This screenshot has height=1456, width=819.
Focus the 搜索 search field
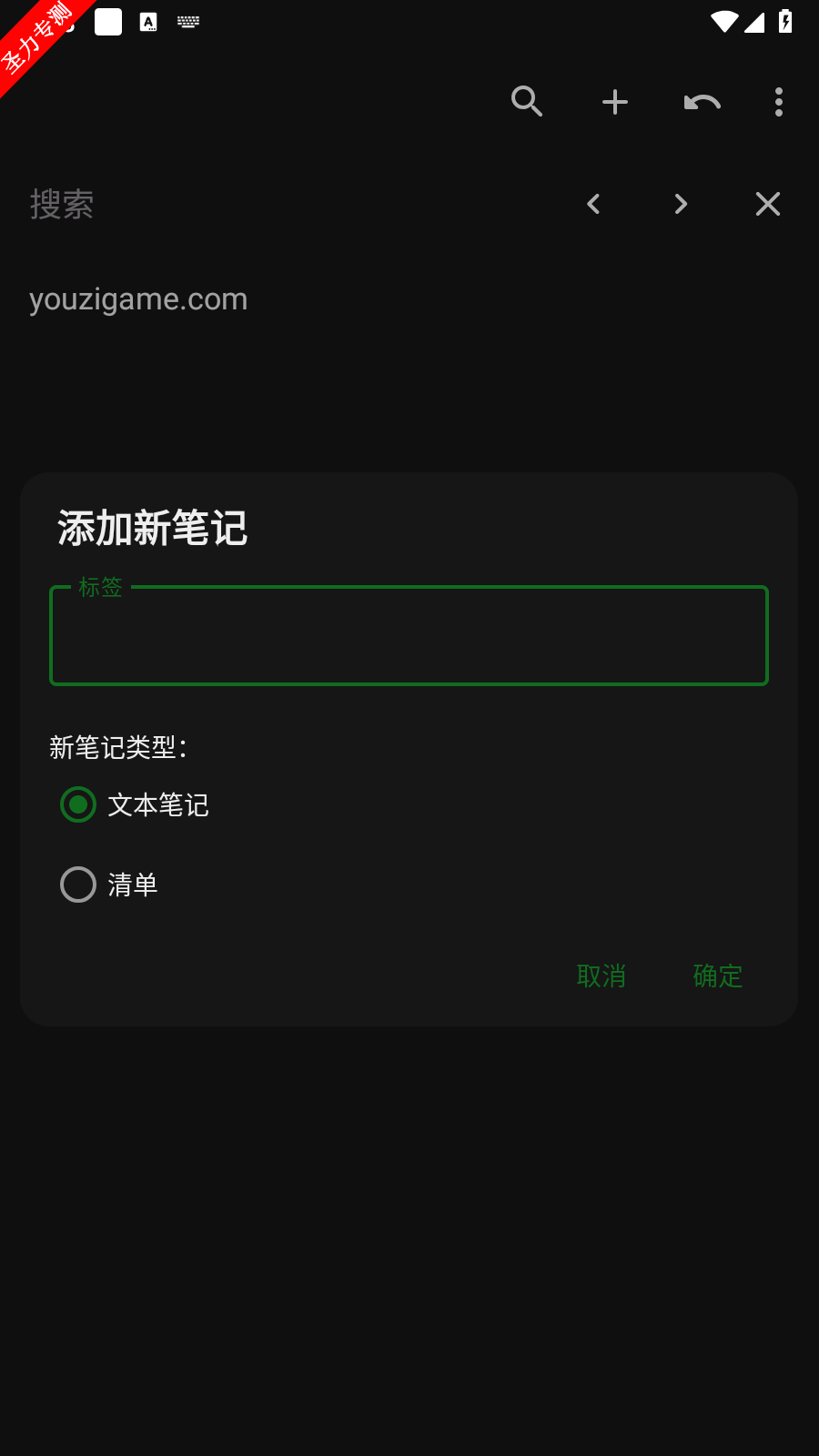coord(291,204)
